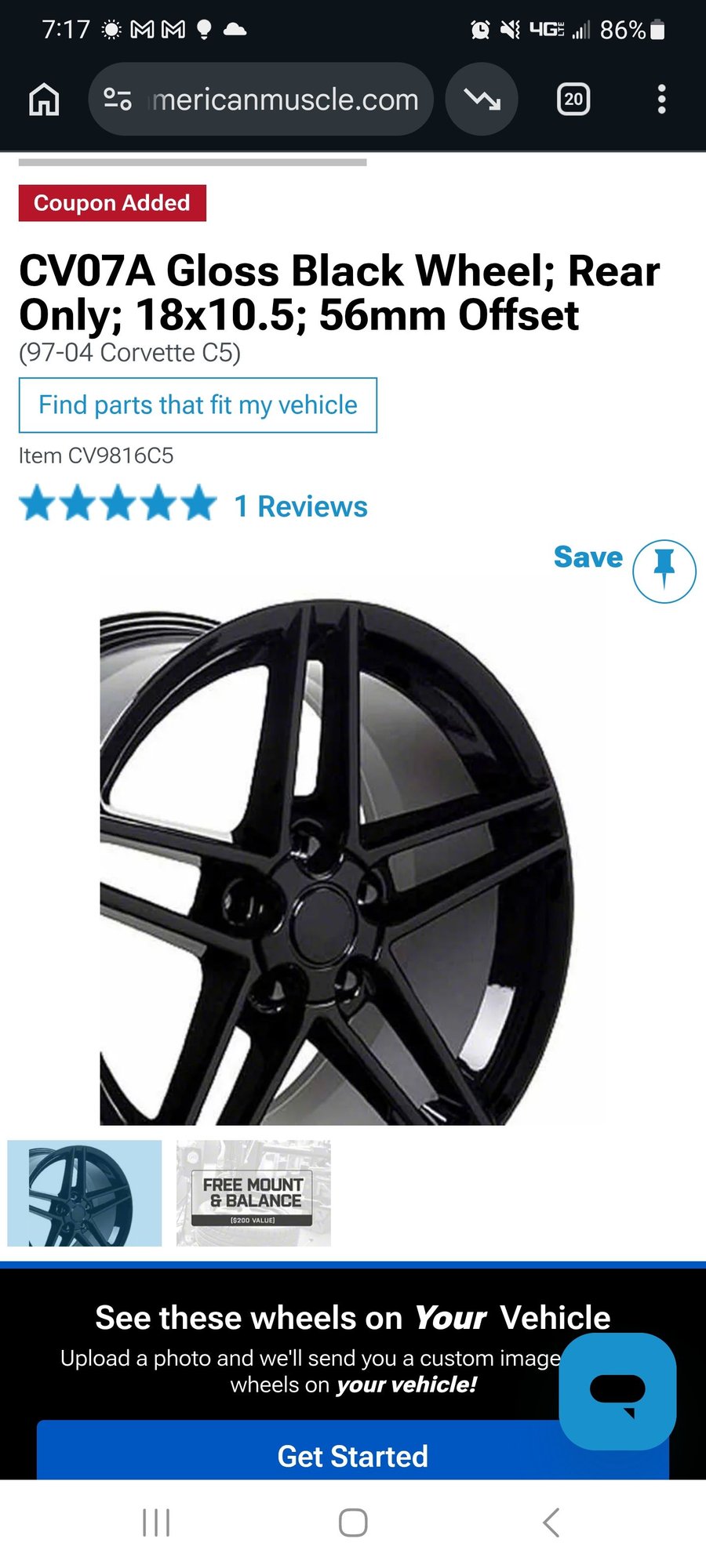Image resolution: width=706 pixels, height=1568 pixels.
Task: Open the live chat bubble
Action: [x=617, y=1390]
